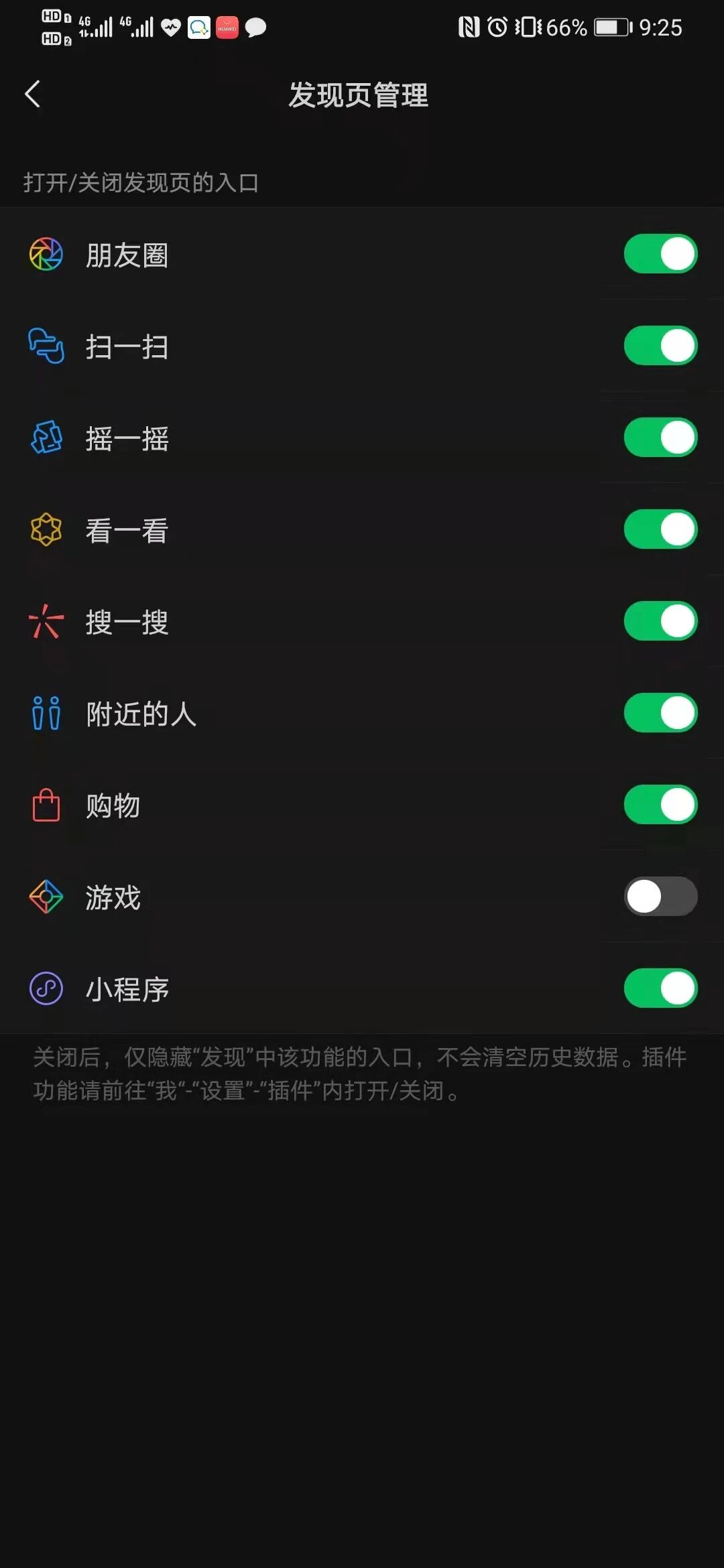The image size is (724, 1568).
Task: Turn off the 朋友圈 switch
Action: [661, 254]
